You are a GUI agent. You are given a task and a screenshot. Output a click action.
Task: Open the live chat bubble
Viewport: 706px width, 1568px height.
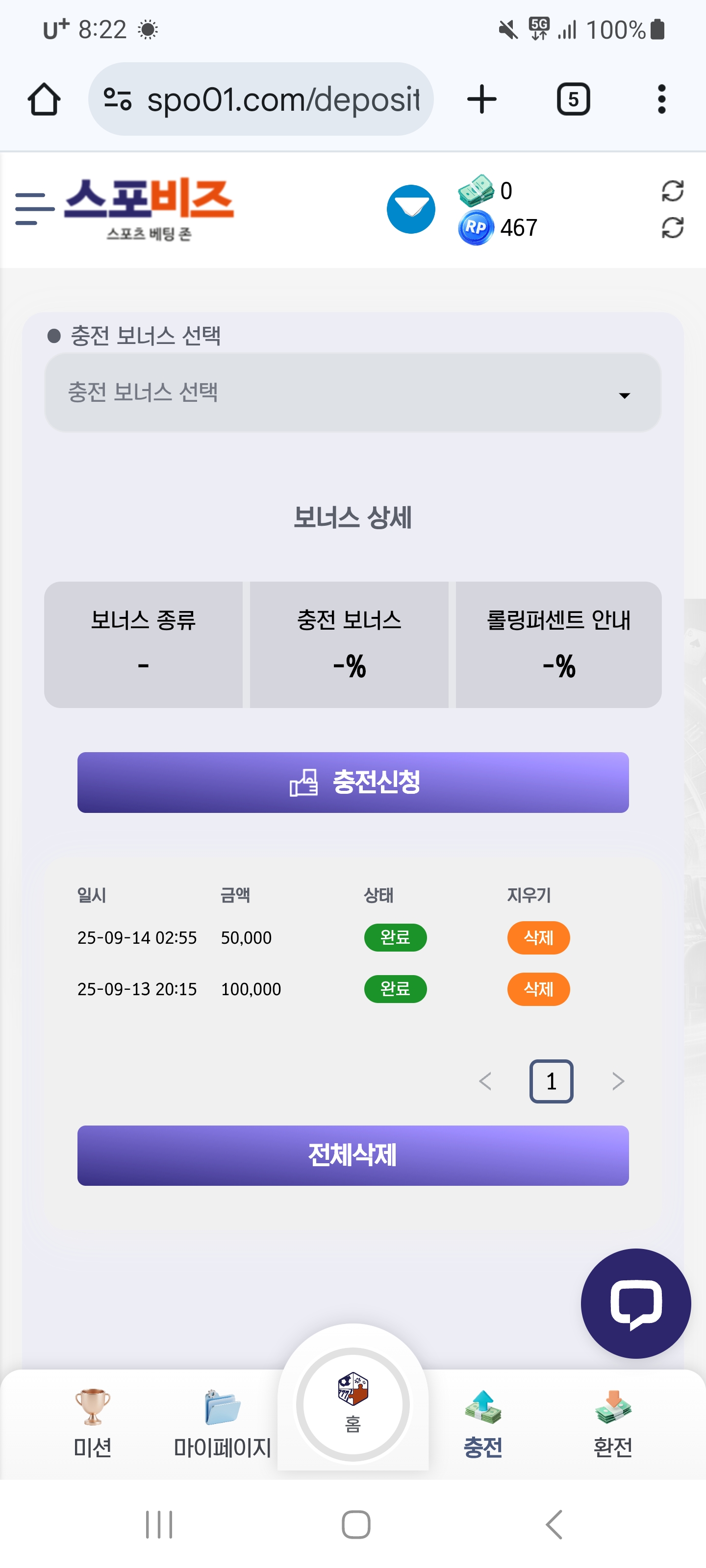pos(635,1302)
